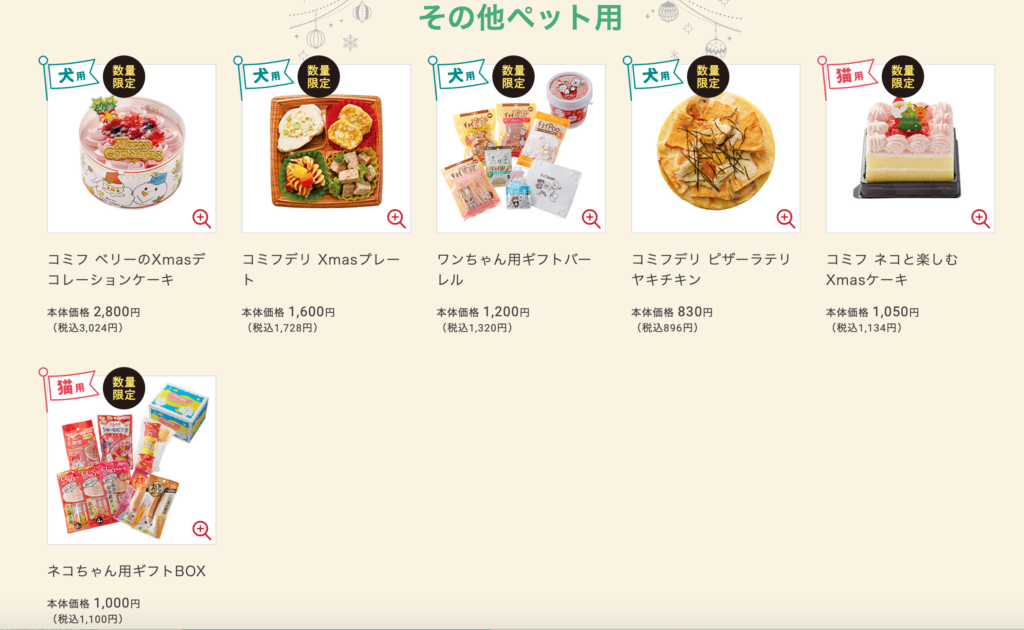Viewport: 1024px width, 630px height.
Task: Enlarge the ベリーのXmasデコレーションケーキ photo with magnifier
Action: click(x=201, y=219)
